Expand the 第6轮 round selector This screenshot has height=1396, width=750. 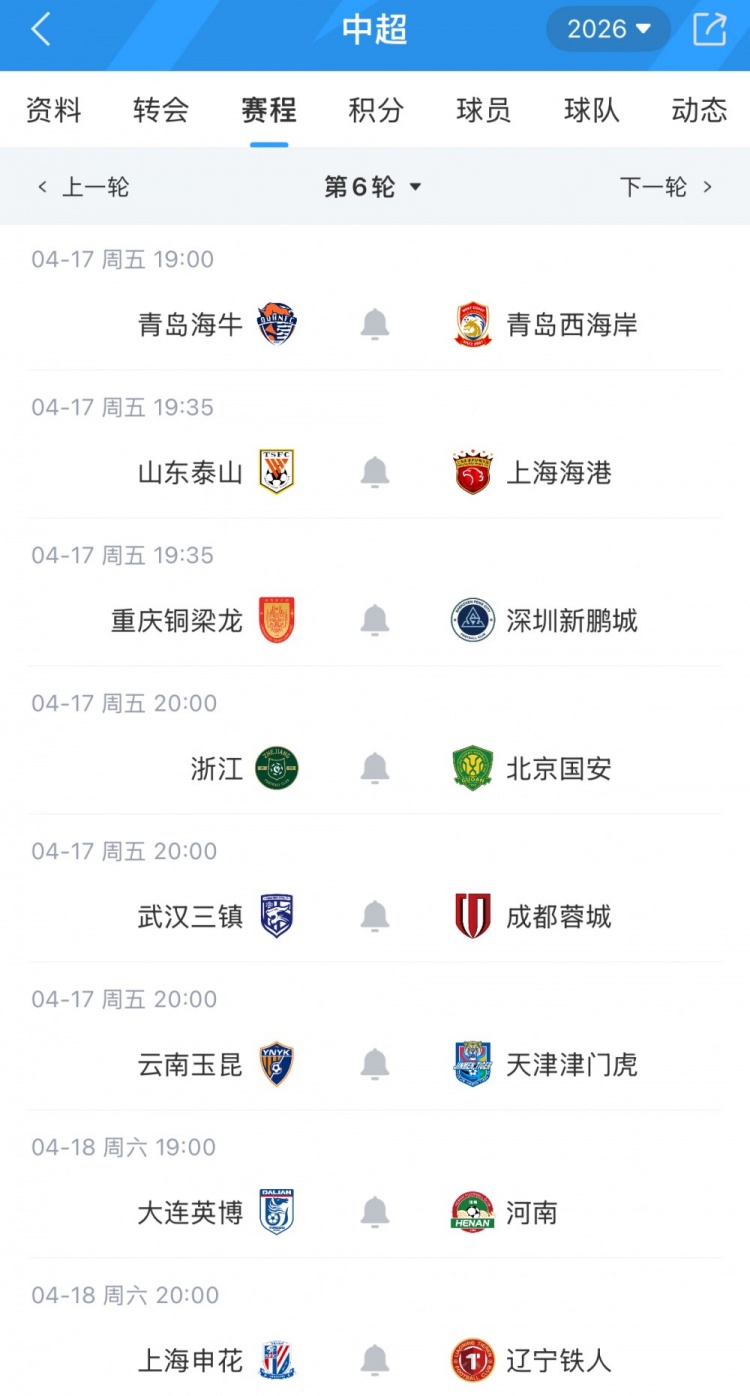(x=373, y=187)
